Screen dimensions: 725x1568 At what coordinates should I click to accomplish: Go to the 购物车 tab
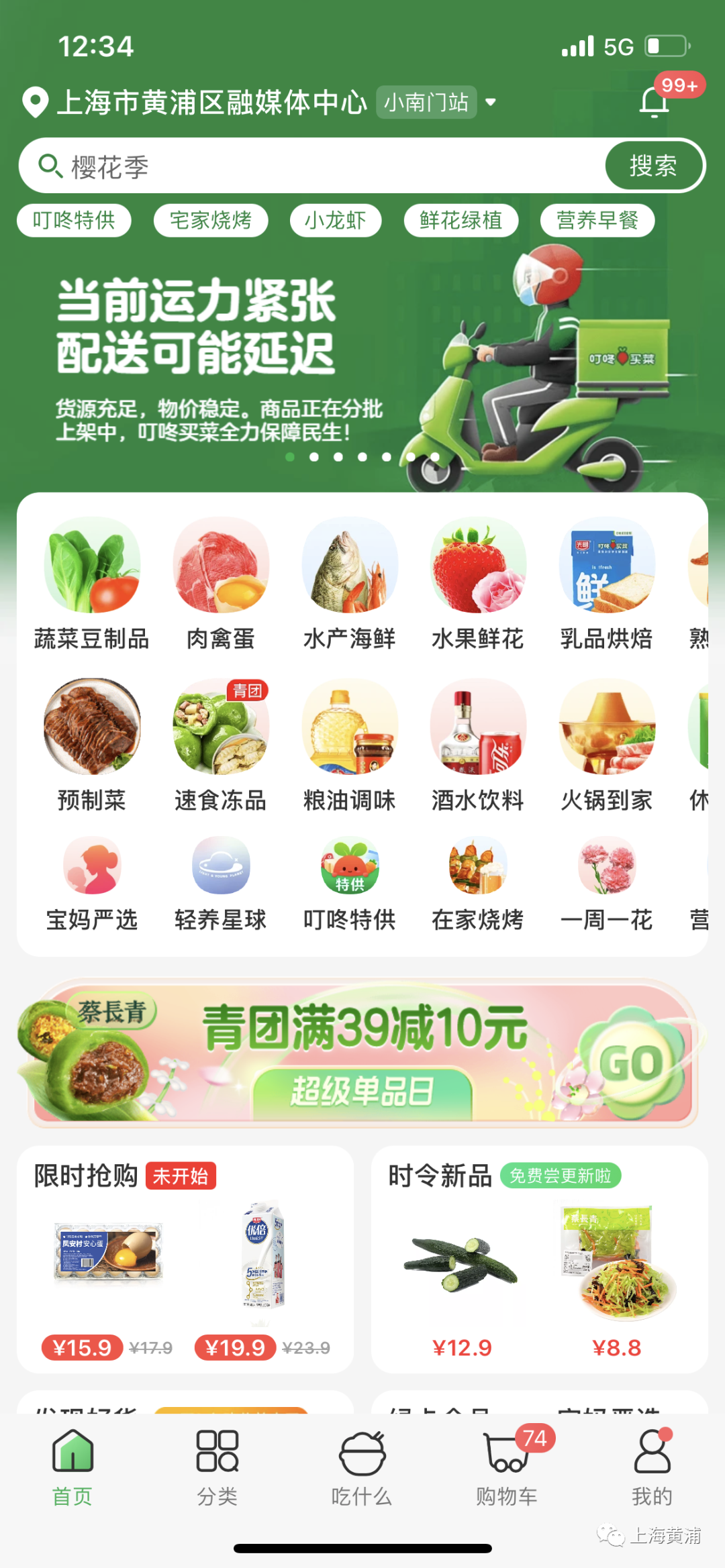point(507,1468)
